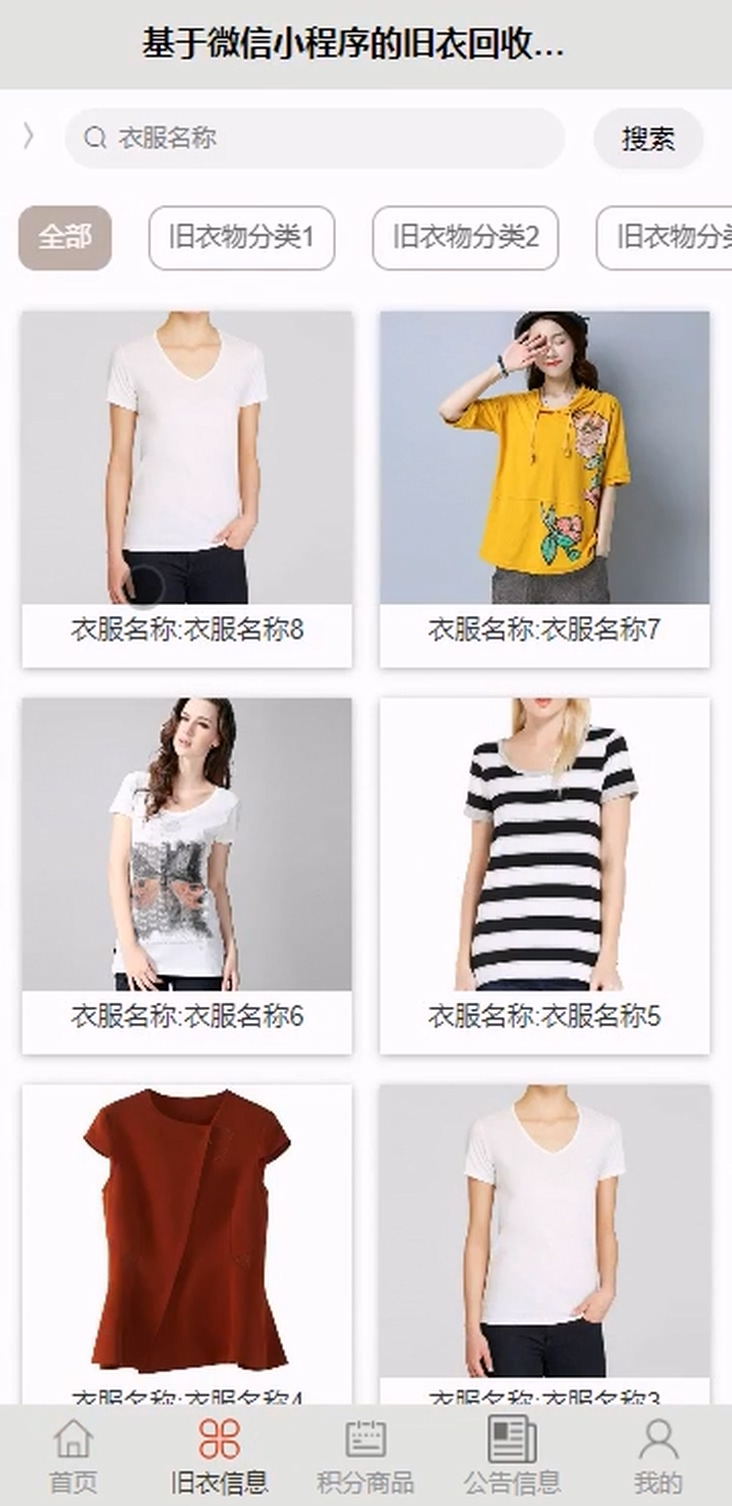This screenshot has height=1506, width=732.
Task: Select the 全部 filter chip
Action: tap(65, 238)
